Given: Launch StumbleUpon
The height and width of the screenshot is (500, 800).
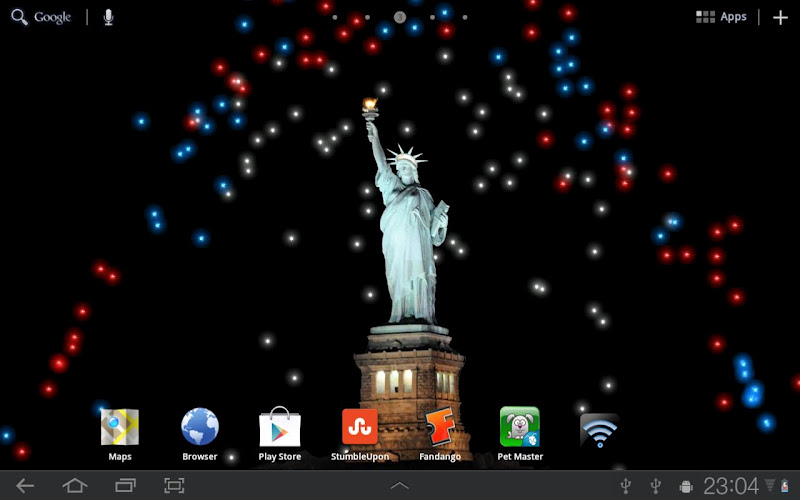Looking at the screenshot, I should pyautogui.click(x=360, y=428).
